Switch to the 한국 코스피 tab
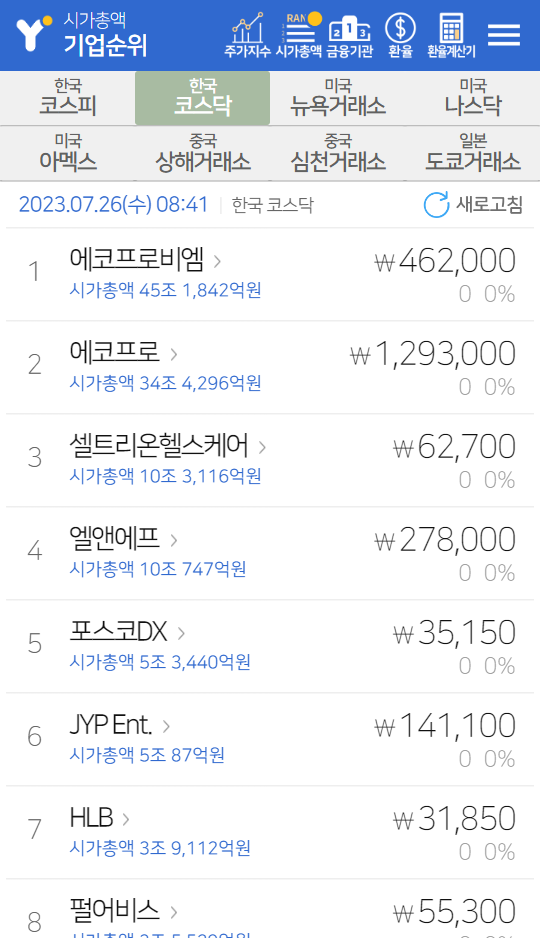540x938 pixels. coord(68,98)
